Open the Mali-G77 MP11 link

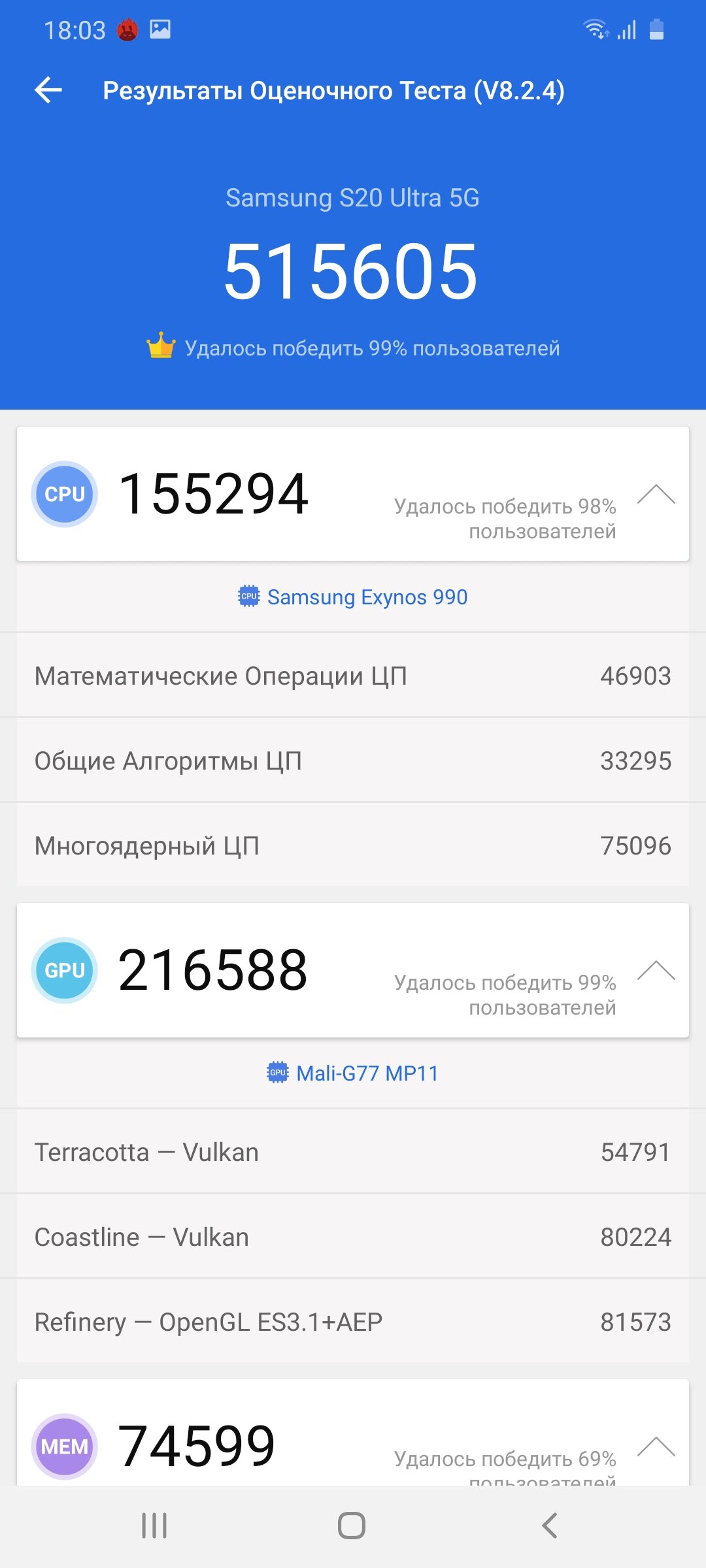coord(353,1073)
